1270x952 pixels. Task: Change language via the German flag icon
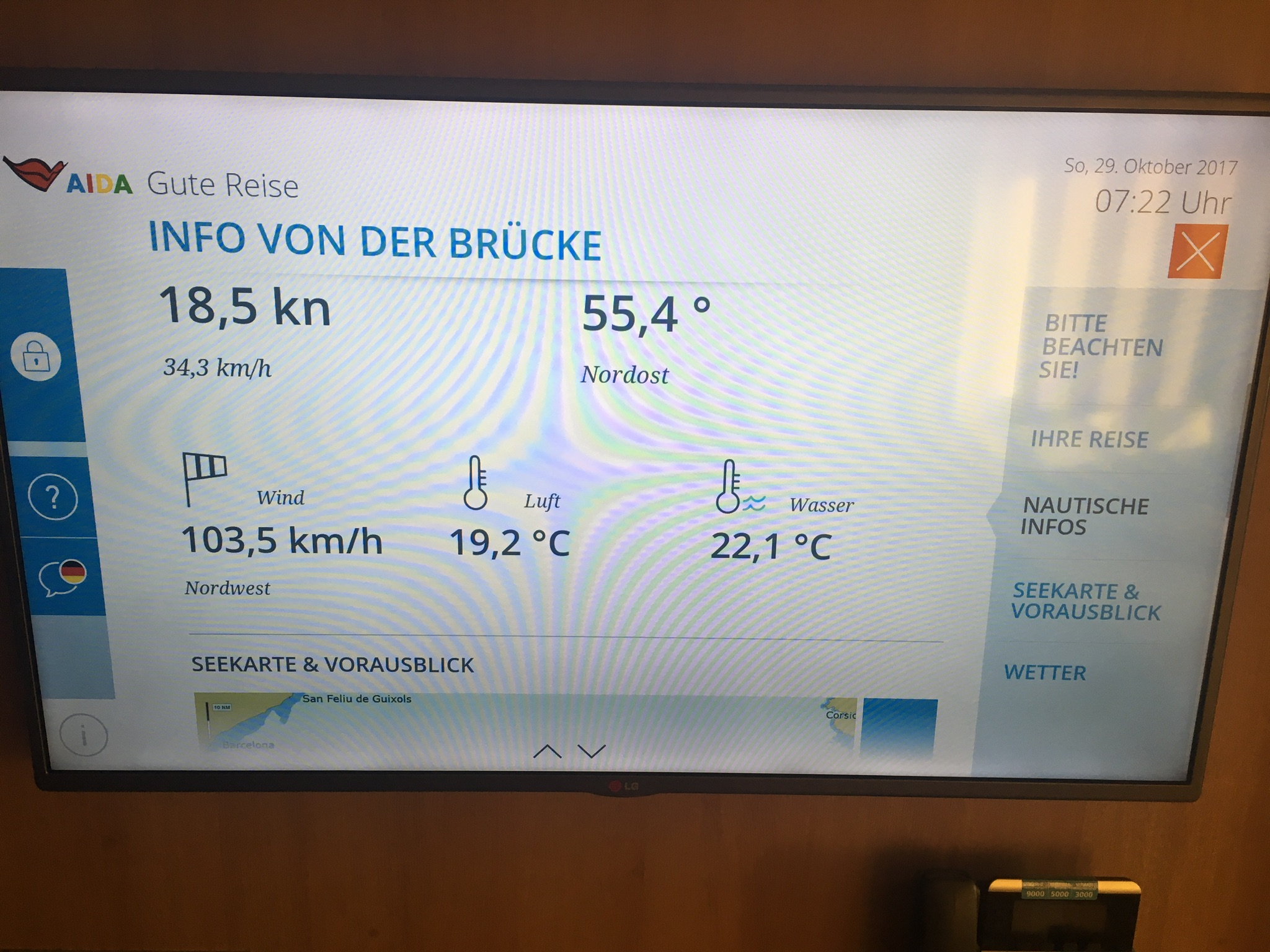[62, 576]
